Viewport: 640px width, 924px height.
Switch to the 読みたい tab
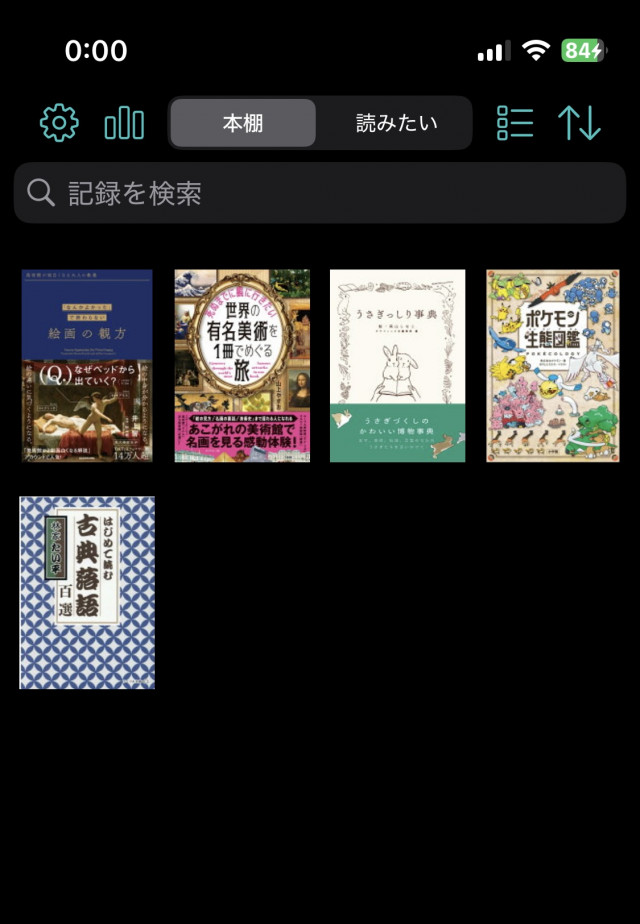point(396,123)
